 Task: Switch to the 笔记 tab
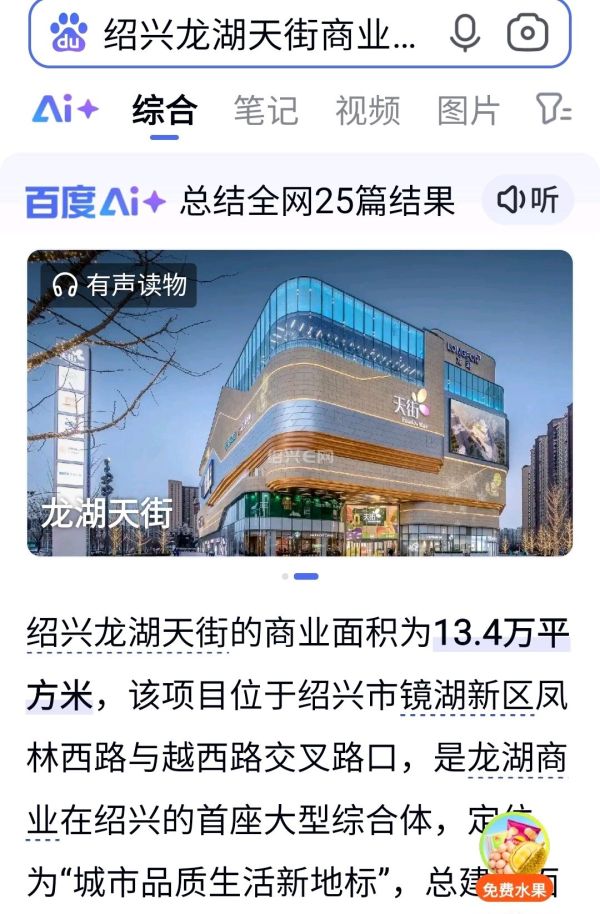(x=266, y=110)
